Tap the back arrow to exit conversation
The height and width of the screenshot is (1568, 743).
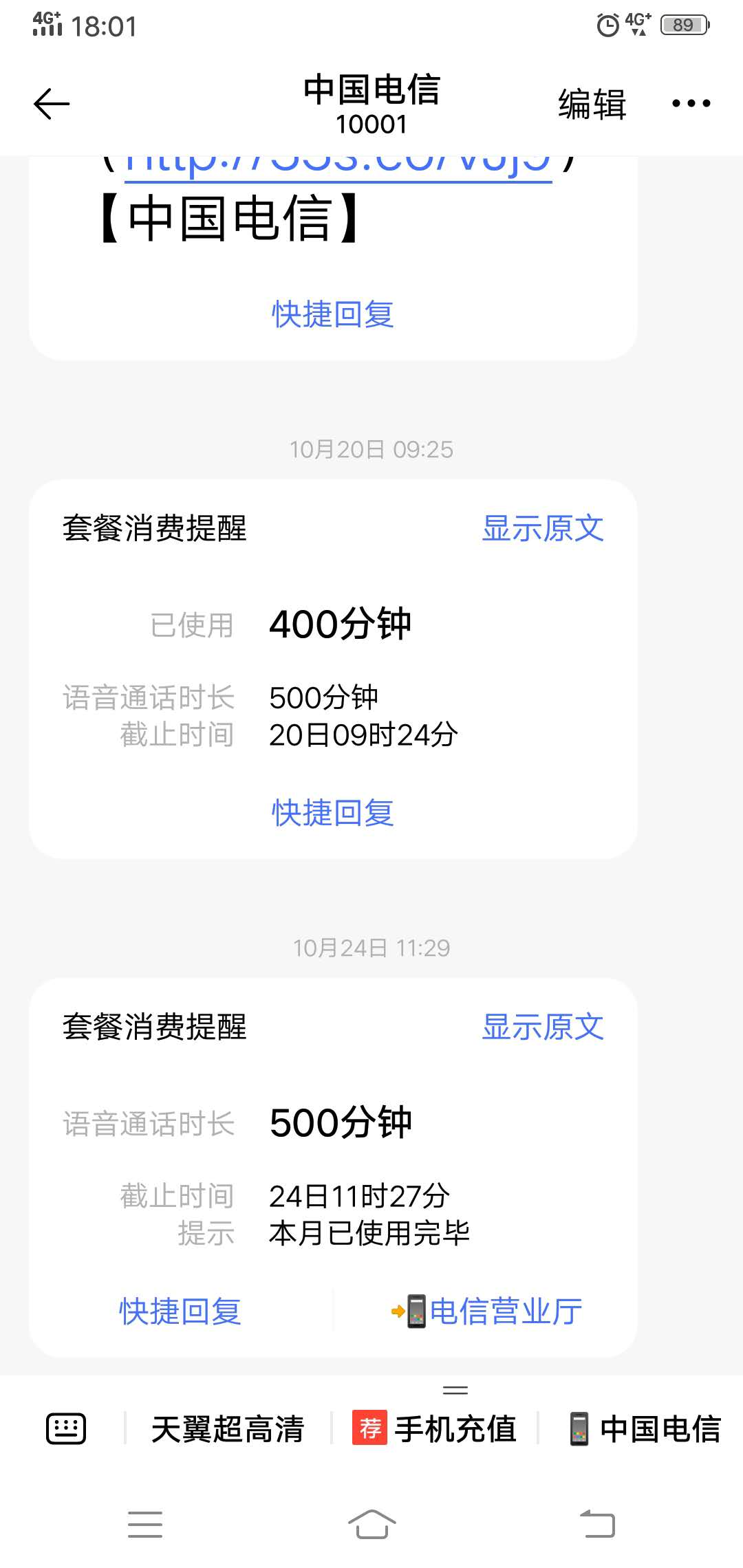coord(50,102)
